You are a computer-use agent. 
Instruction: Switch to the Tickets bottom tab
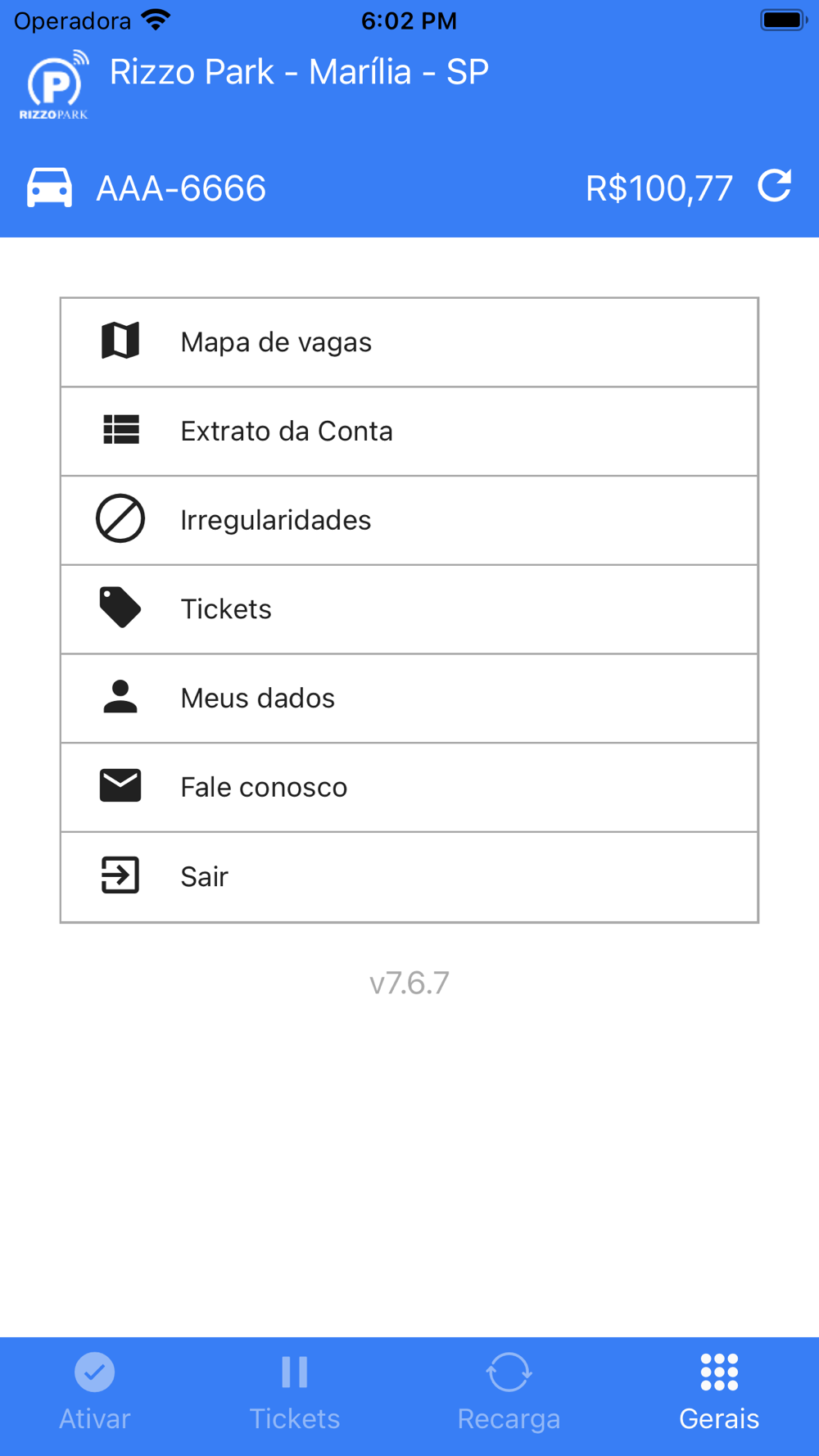[295, 1394]
